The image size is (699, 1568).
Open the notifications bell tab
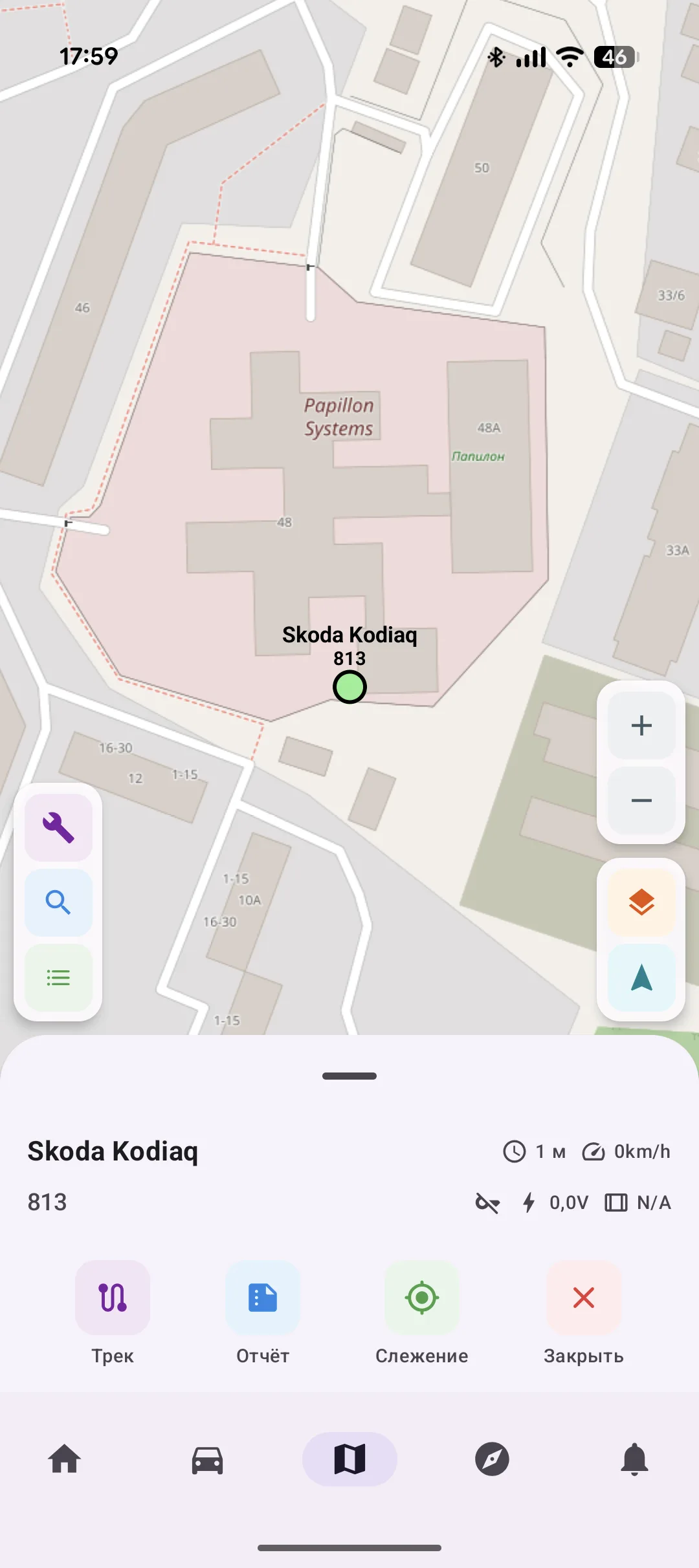(x=634, y=1459)
